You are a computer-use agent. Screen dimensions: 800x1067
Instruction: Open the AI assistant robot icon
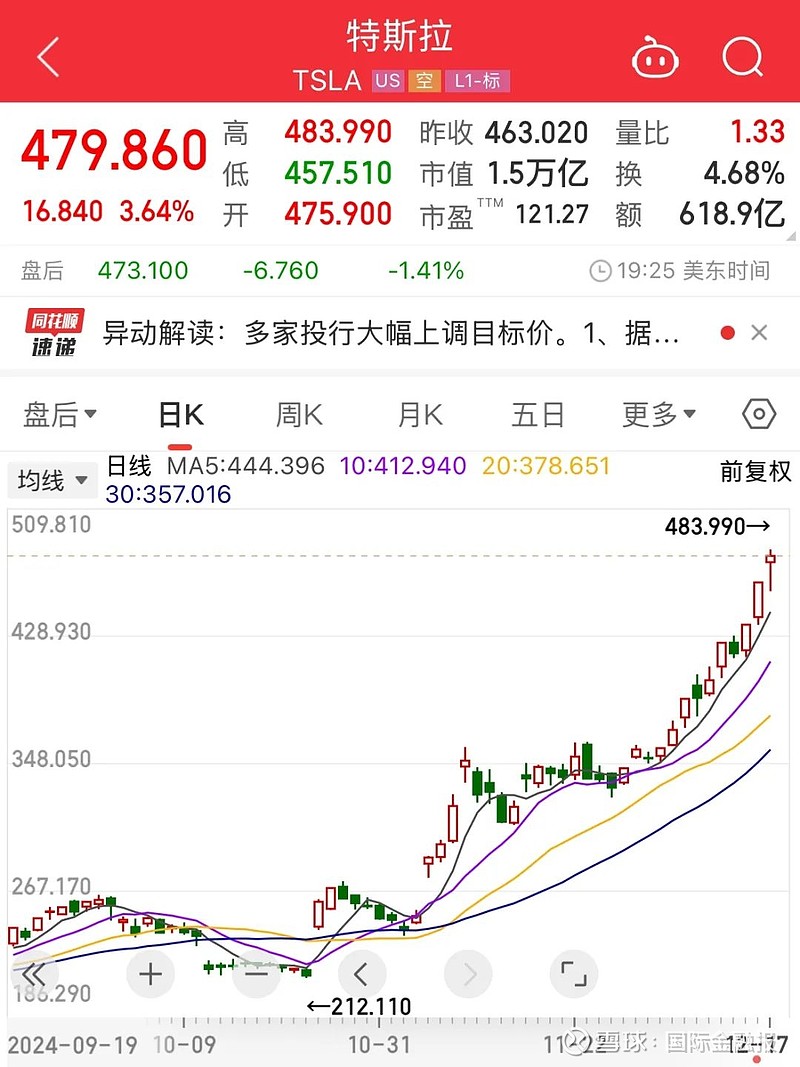pyautogui.click(x=658, y=58)
